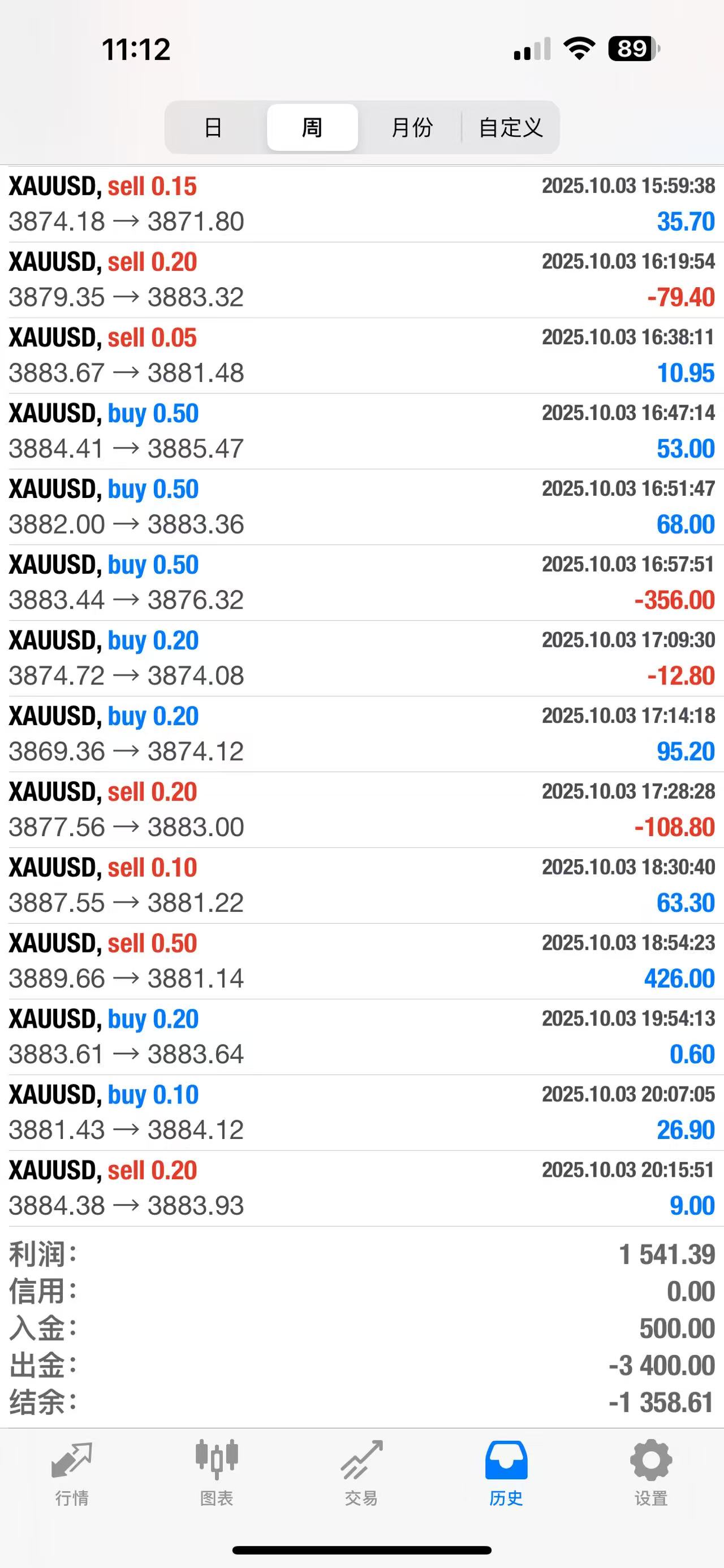Open the 行情 quotes tab
The width and height of the screenshot is (724, 1568).
coord(72,1472)
